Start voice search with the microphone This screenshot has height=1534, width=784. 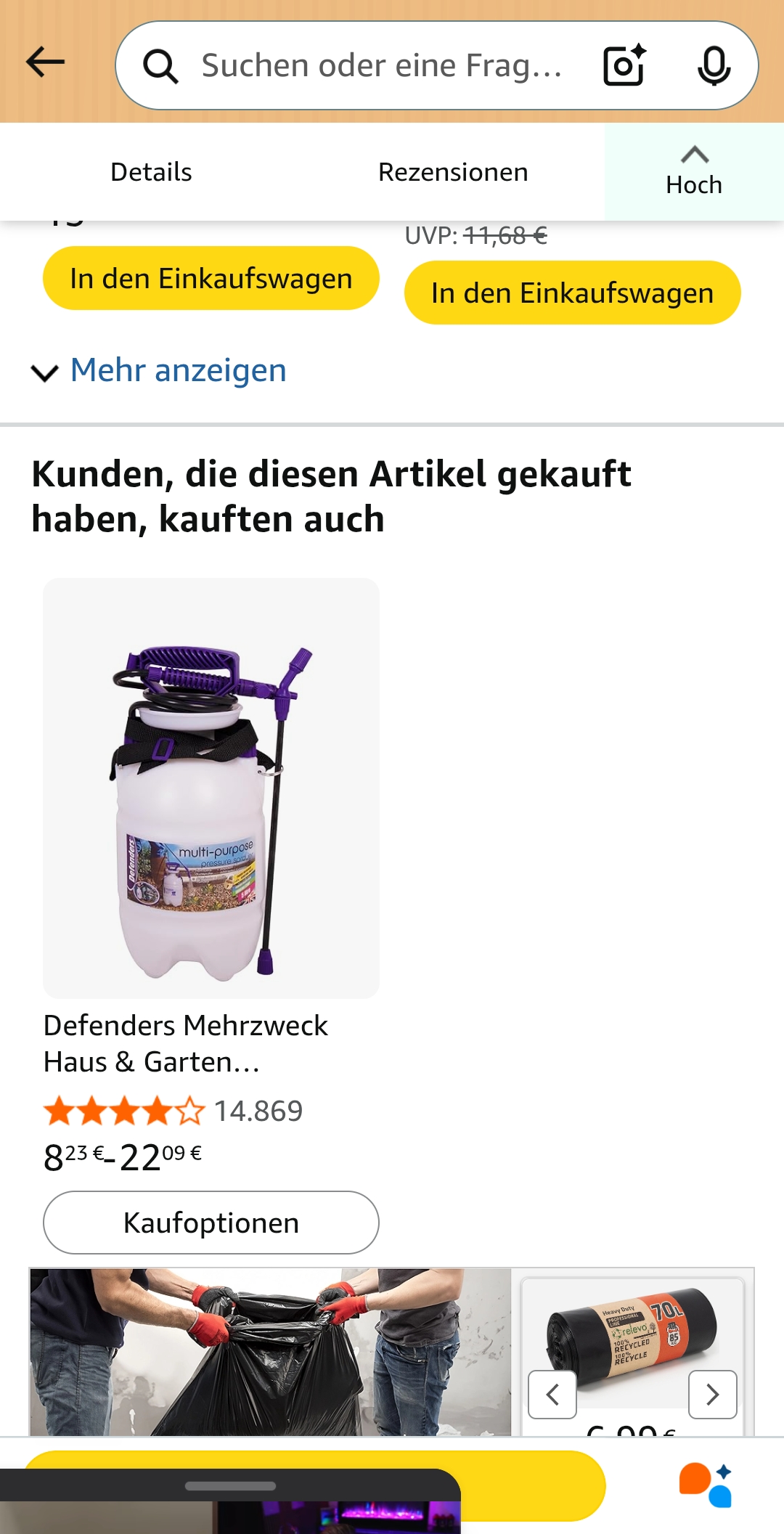[x=714, y=65]
